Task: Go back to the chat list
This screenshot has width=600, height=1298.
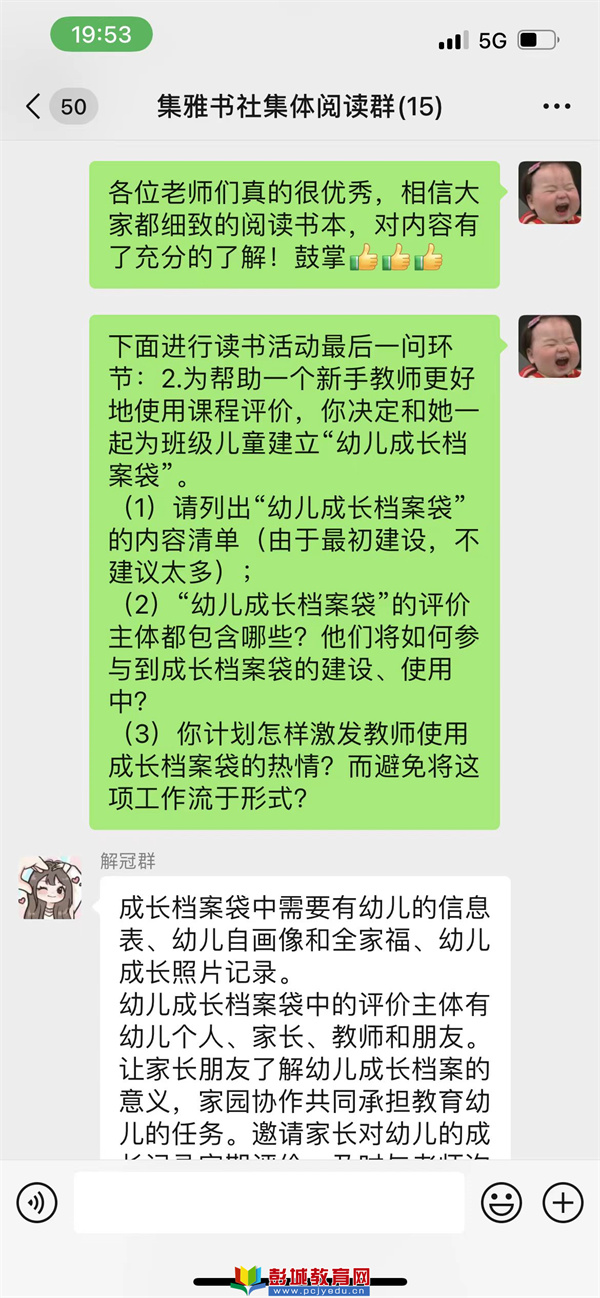Action: click(x=35, y=106)
